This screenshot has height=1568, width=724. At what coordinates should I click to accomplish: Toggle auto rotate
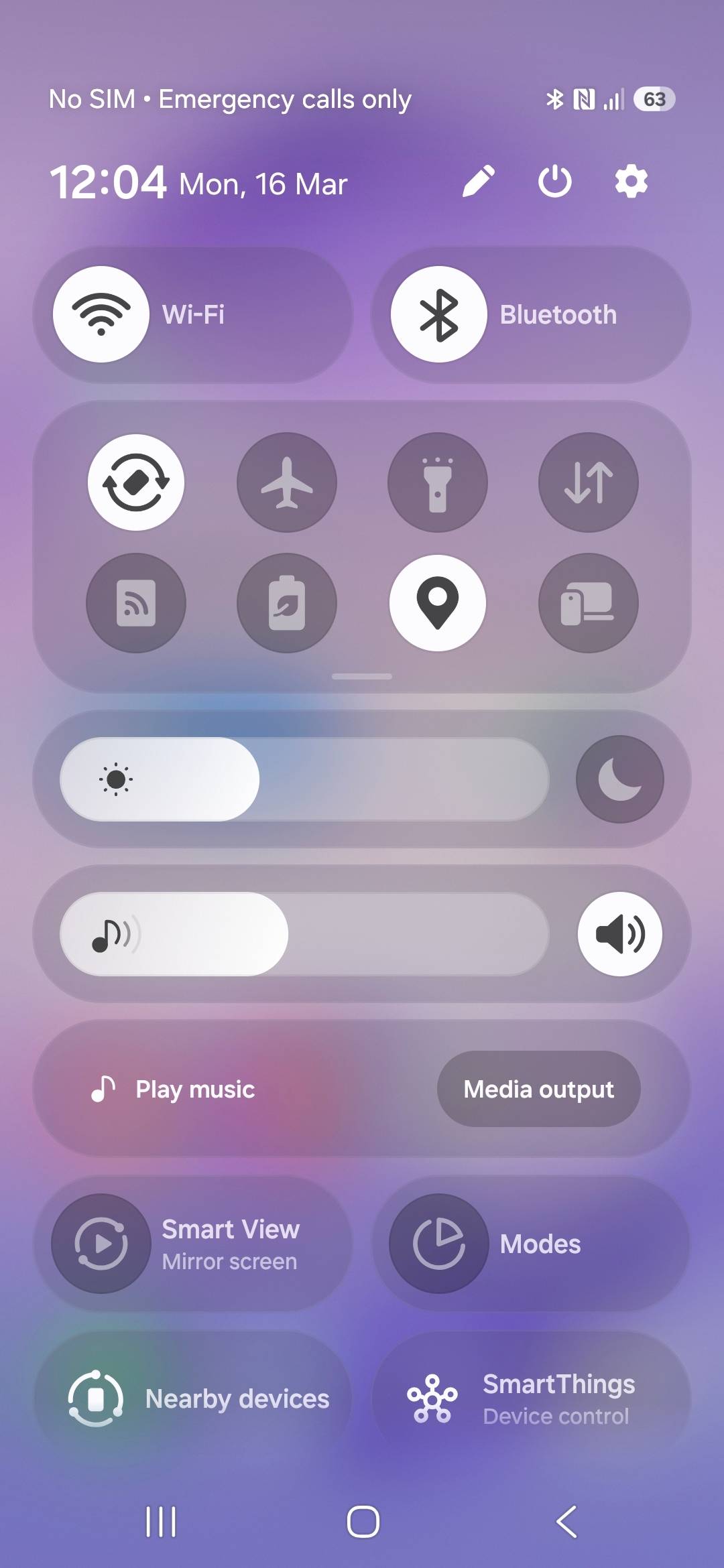point(136,482)
